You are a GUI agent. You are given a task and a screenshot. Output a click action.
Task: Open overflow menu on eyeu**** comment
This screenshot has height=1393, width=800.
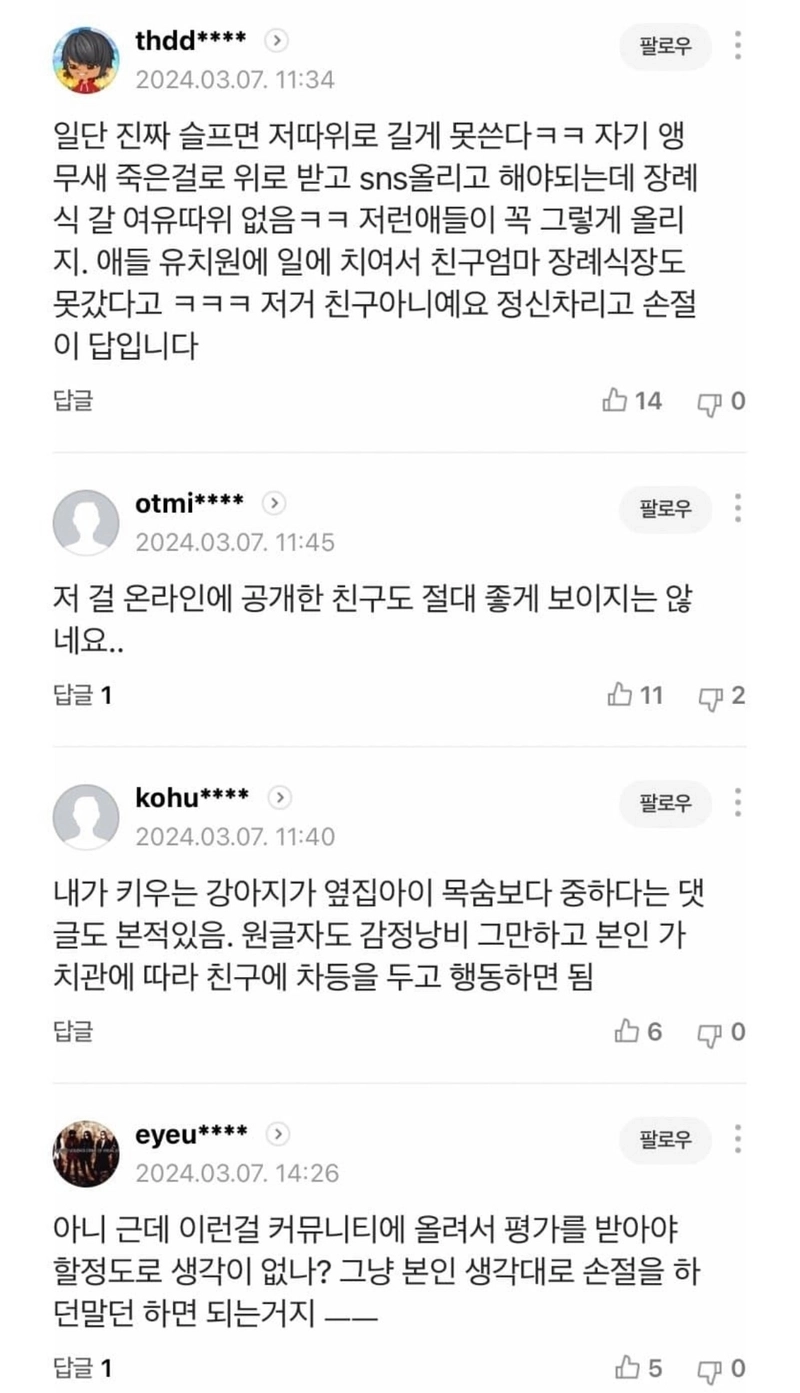[x=738, y=1138]
